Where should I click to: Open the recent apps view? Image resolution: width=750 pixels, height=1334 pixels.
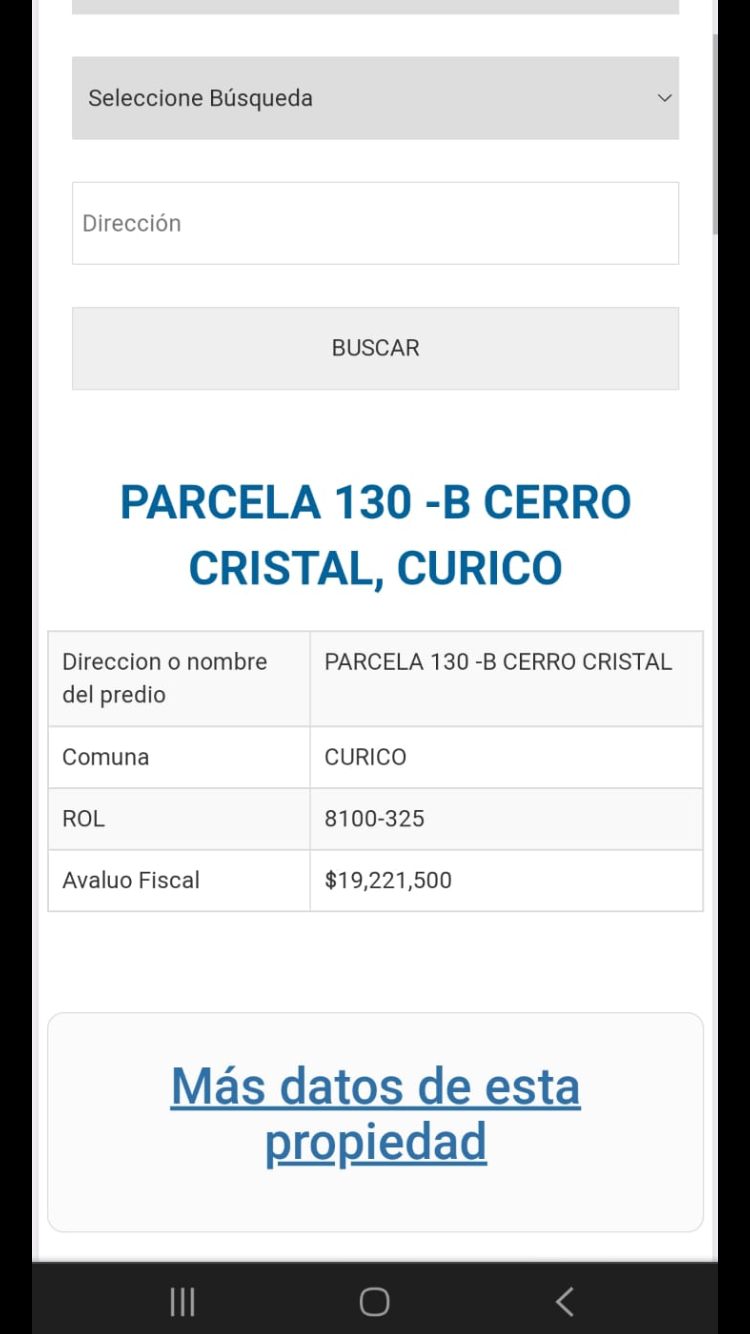tap(182, 1301)
